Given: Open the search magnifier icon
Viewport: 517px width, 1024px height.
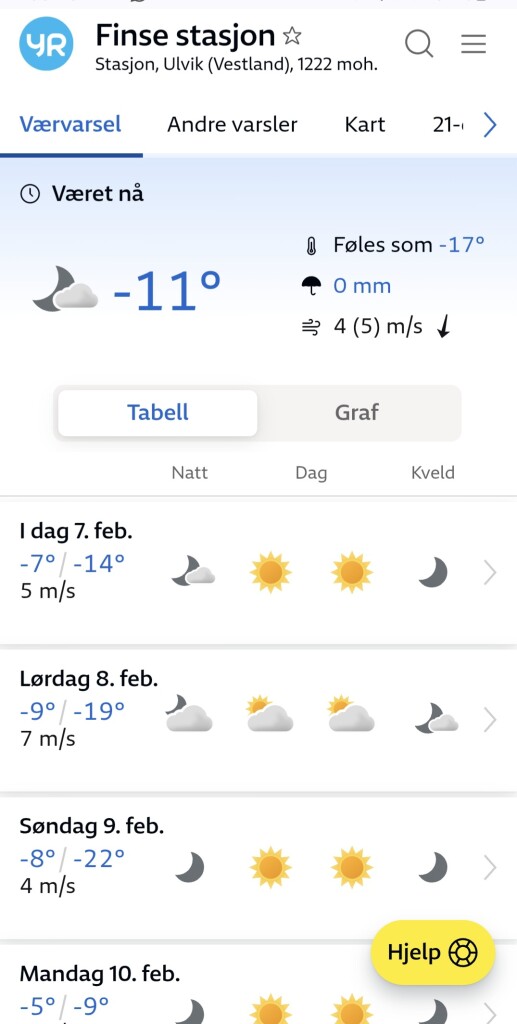Looking at the screenshot, I should 419,44.
